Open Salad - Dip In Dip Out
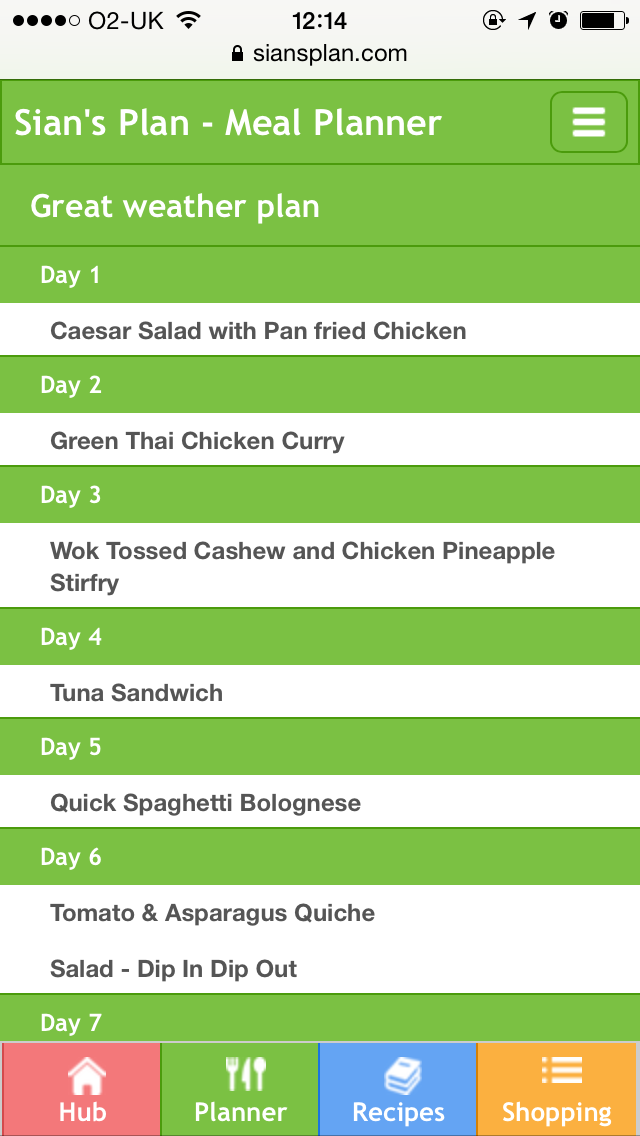 click(174, 969)
